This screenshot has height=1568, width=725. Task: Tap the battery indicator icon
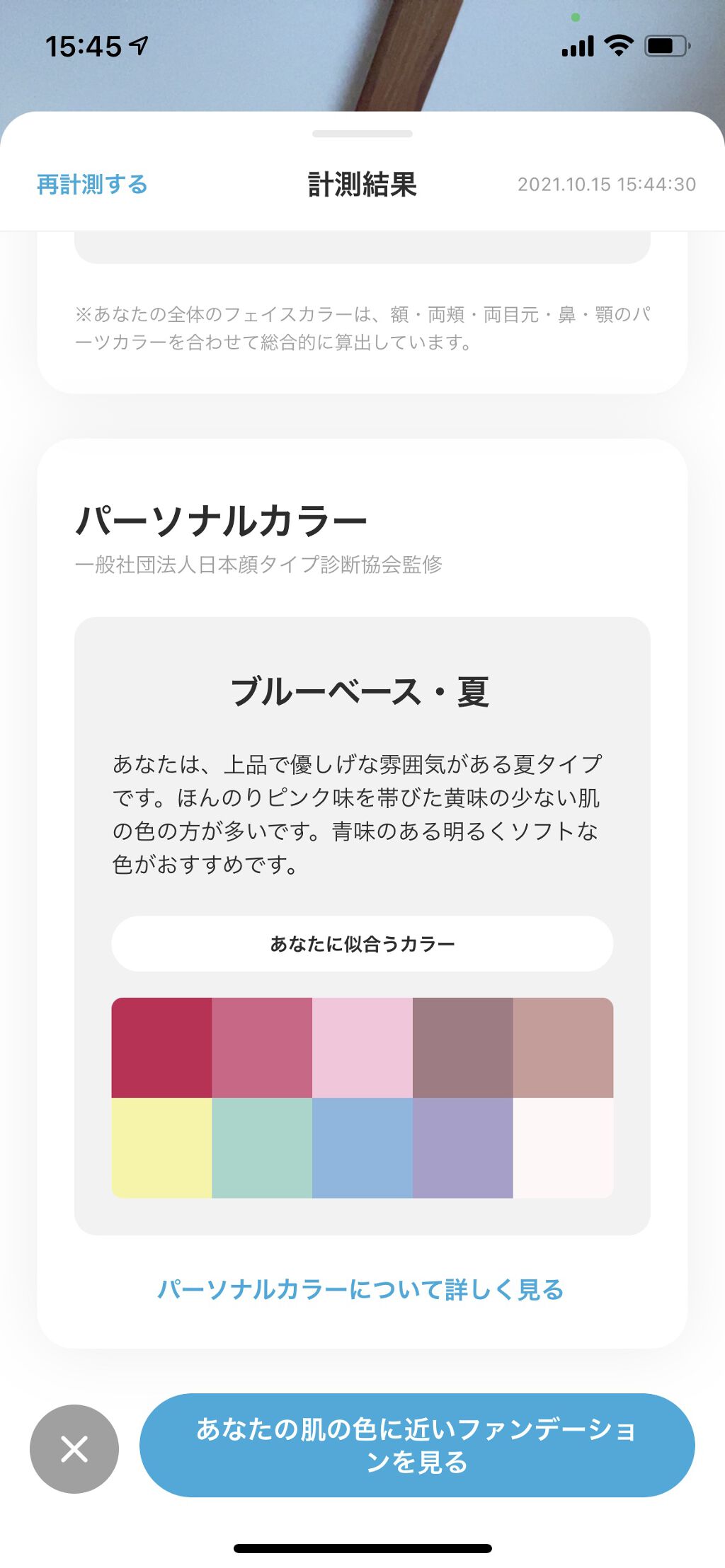pyautogui.click(x=666, y=45)
